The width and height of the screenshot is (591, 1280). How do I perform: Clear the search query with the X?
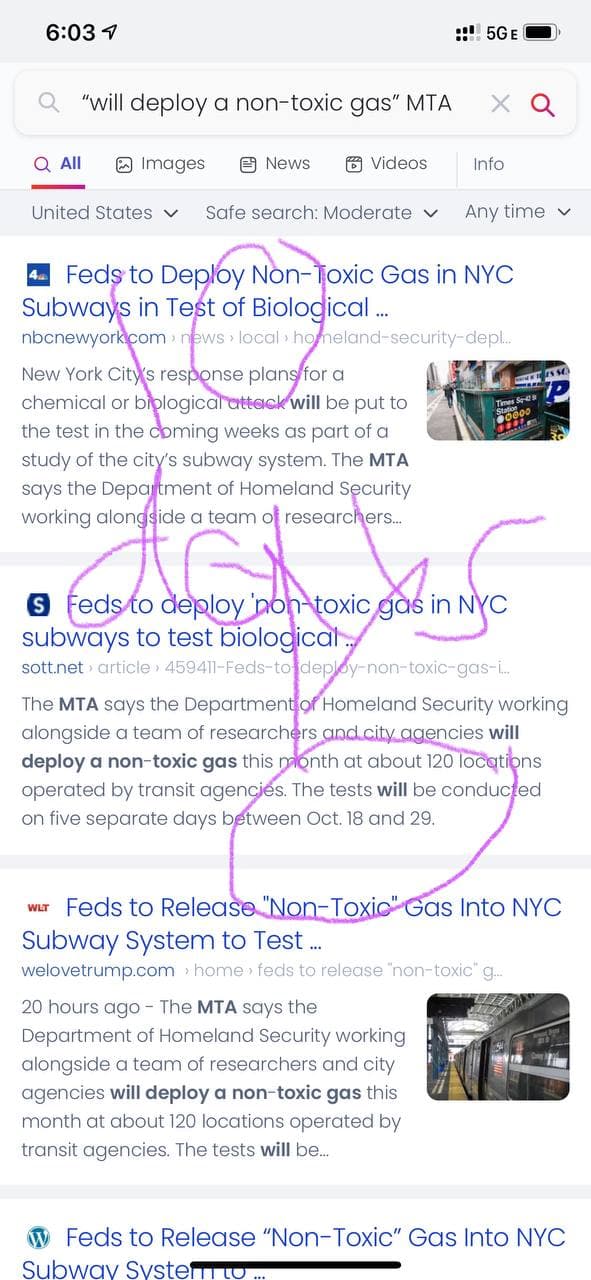pyautogui.click(x=500, y=103)
